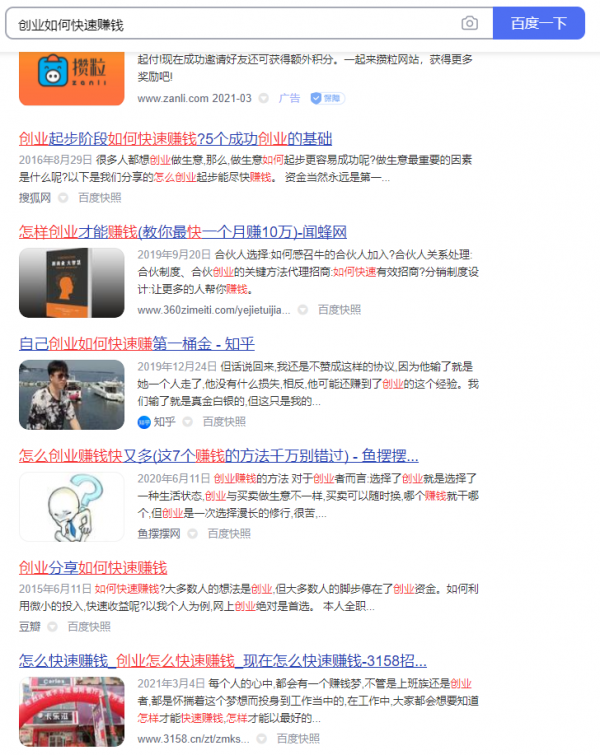Open result 创业分享如何快速赚钱
Screen dimensions: 600x755
click(92, 567)
